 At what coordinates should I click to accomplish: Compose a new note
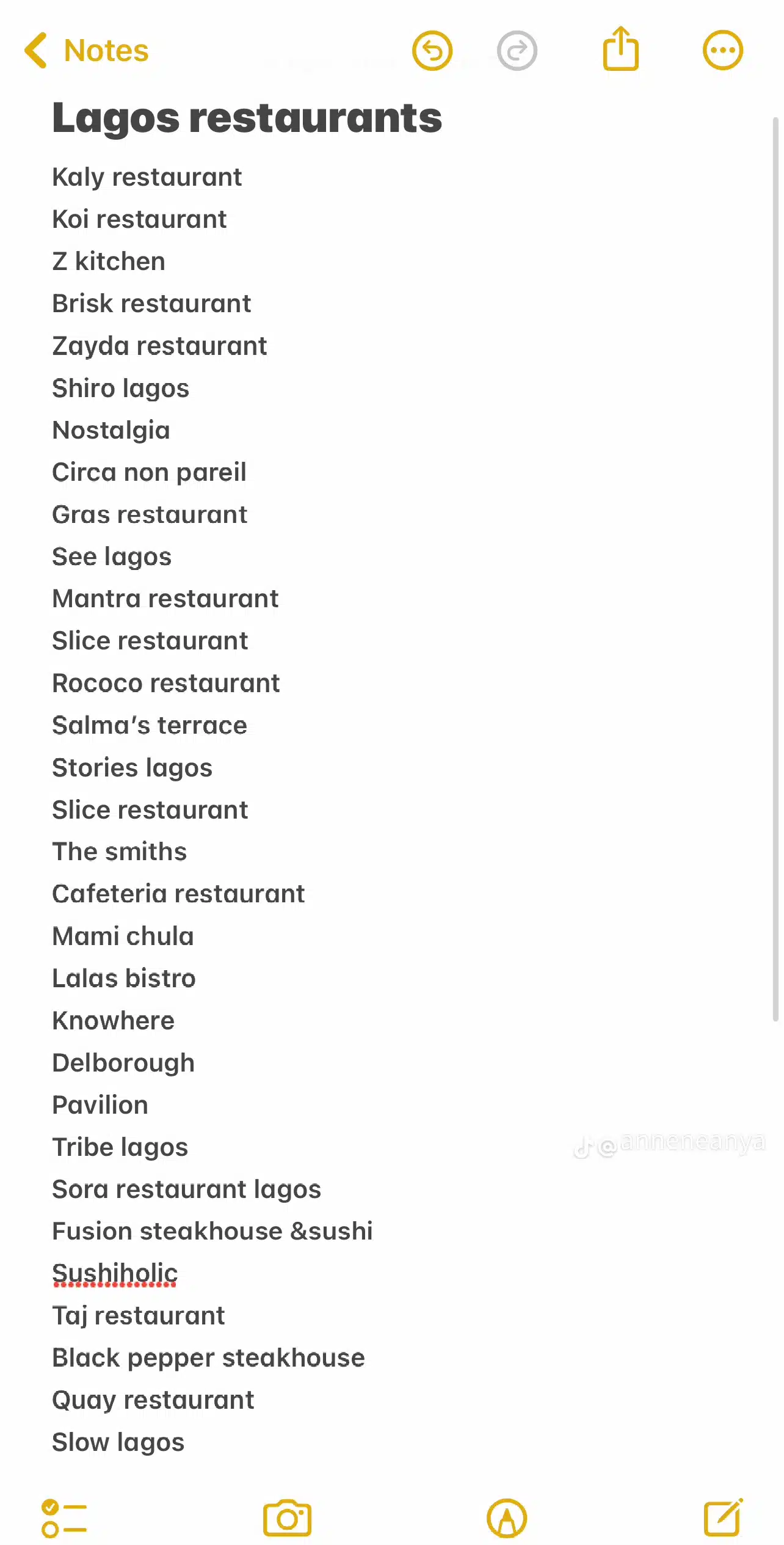tap(723, 1518)
